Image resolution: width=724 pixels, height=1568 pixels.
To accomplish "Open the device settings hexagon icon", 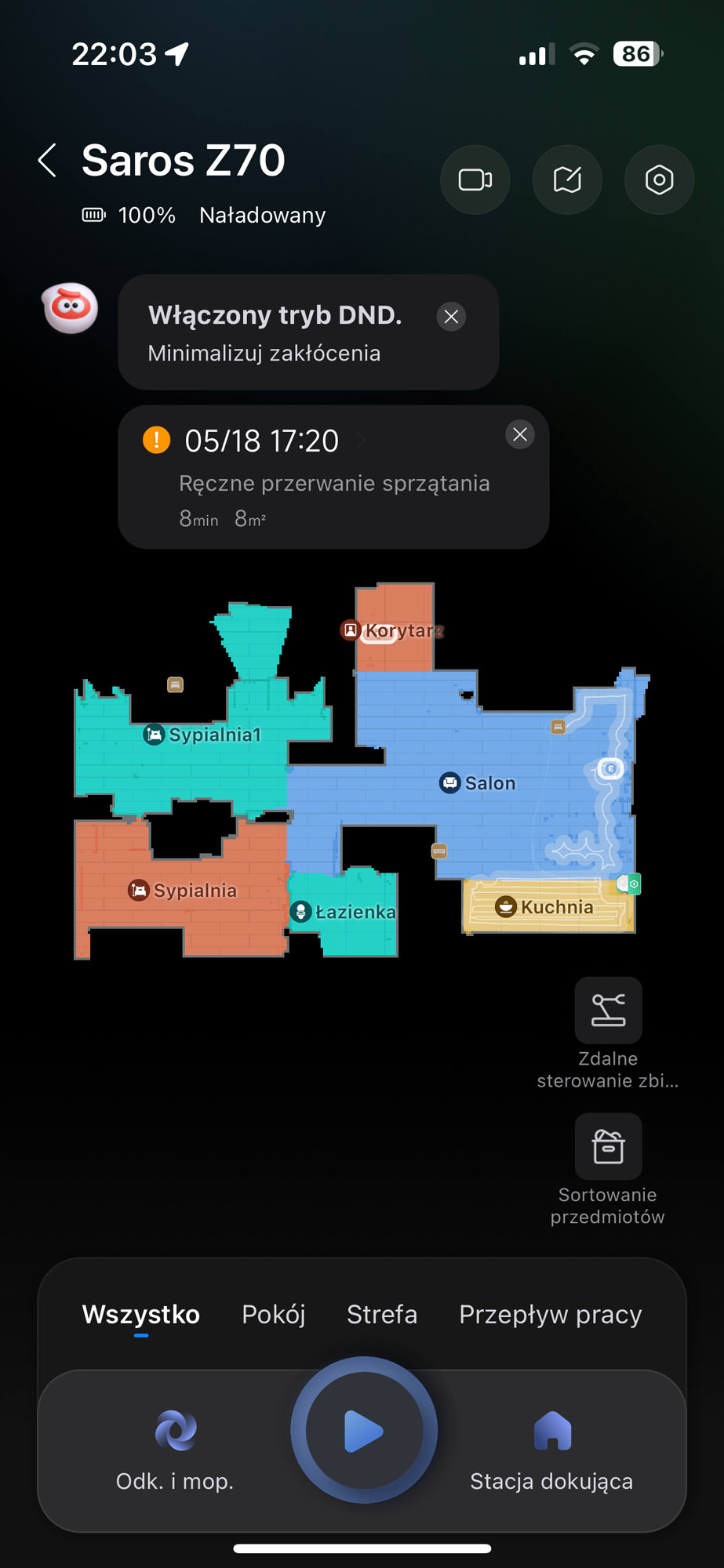I will click(659, 180).
